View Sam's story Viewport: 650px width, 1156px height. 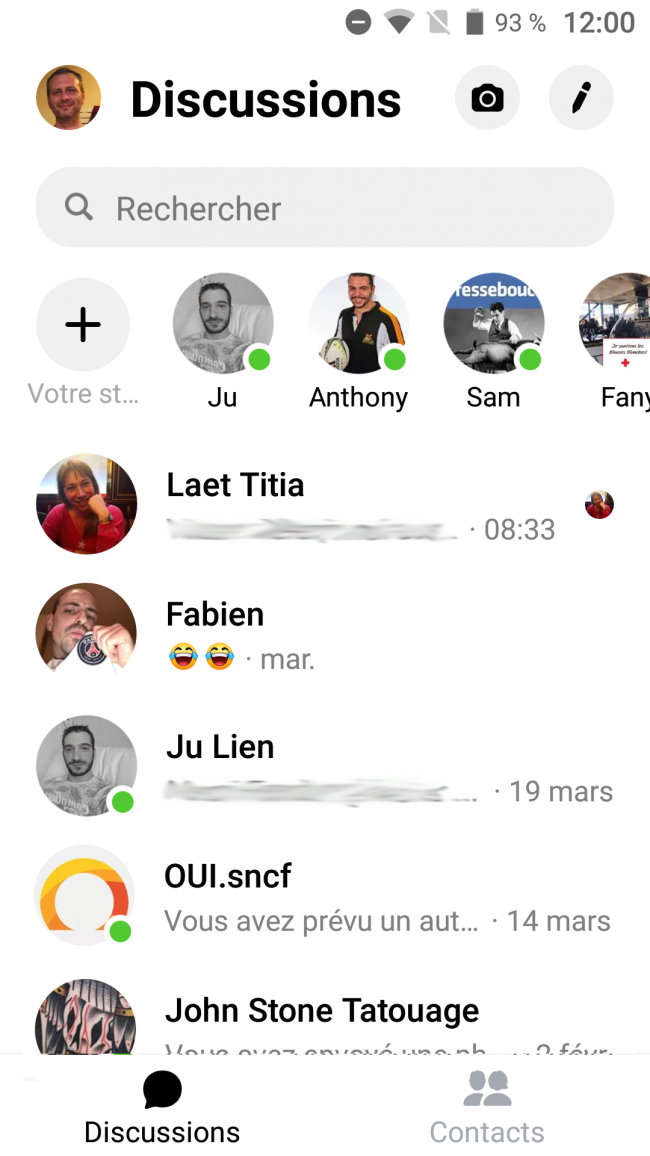(x=493, y=324)
